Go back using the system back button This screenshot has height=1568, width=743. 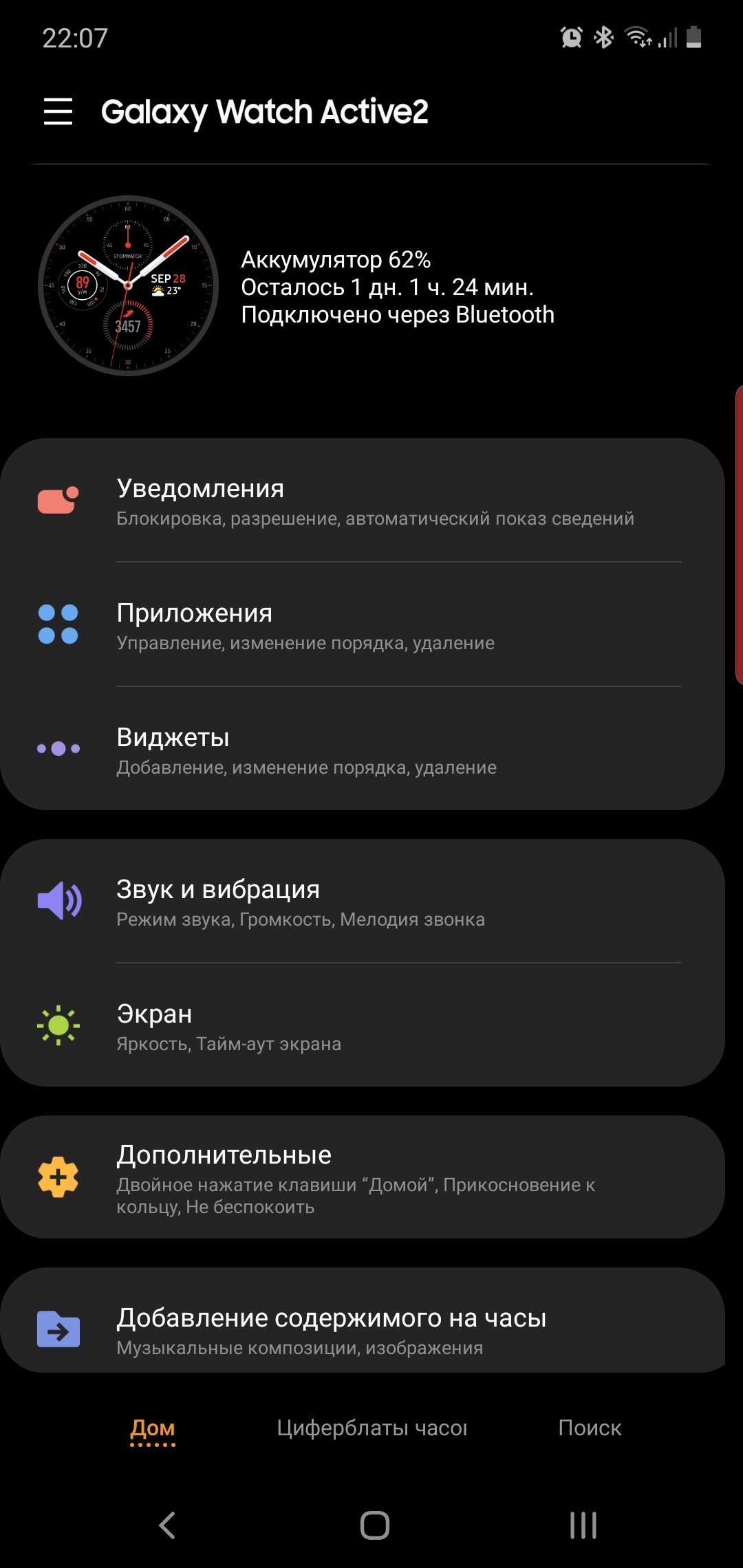pos(167,1525)
